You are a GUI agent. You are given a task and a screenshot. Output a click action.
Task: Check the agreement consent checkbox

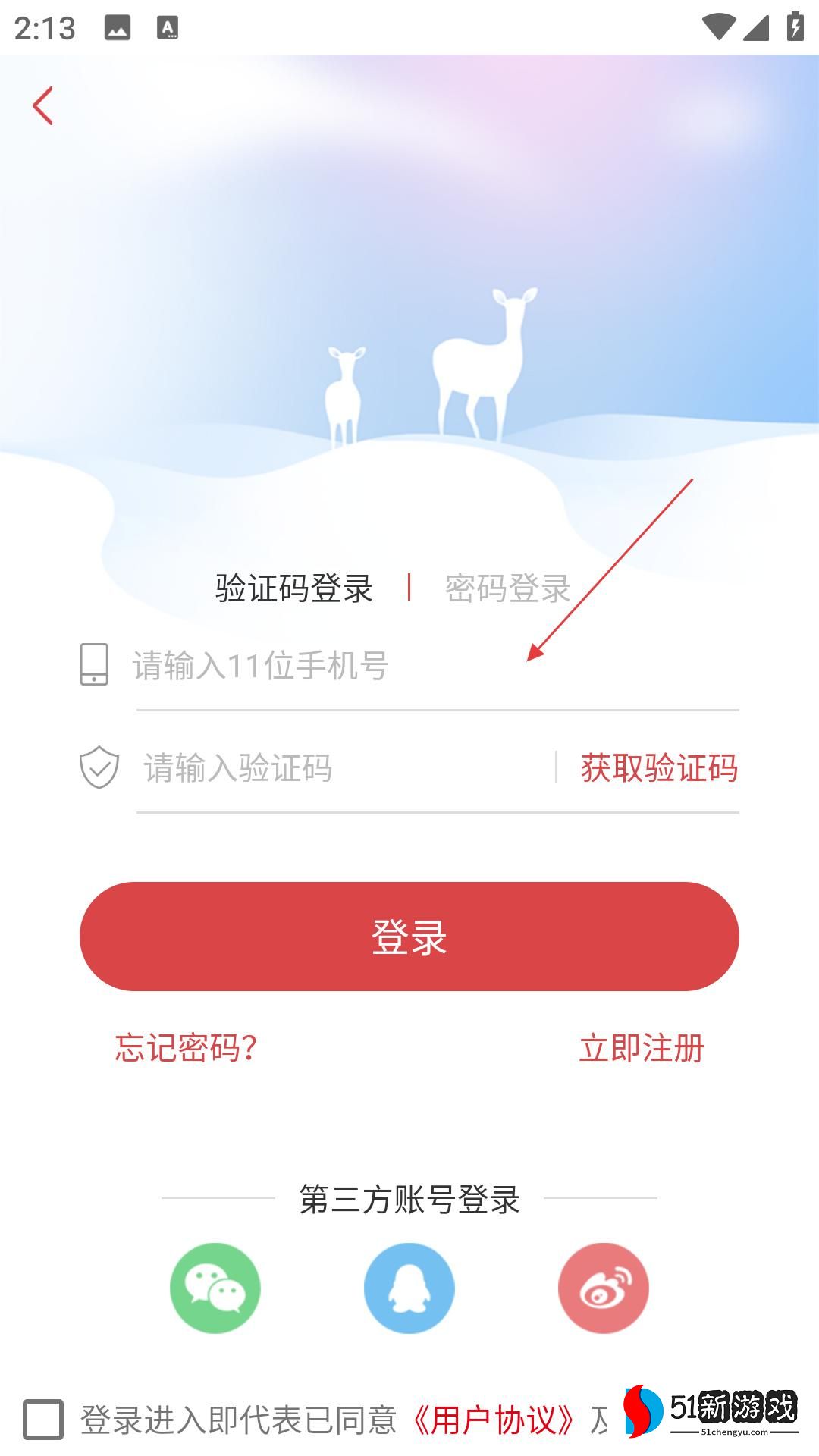pyautogui.click(x=43, y=1420)
